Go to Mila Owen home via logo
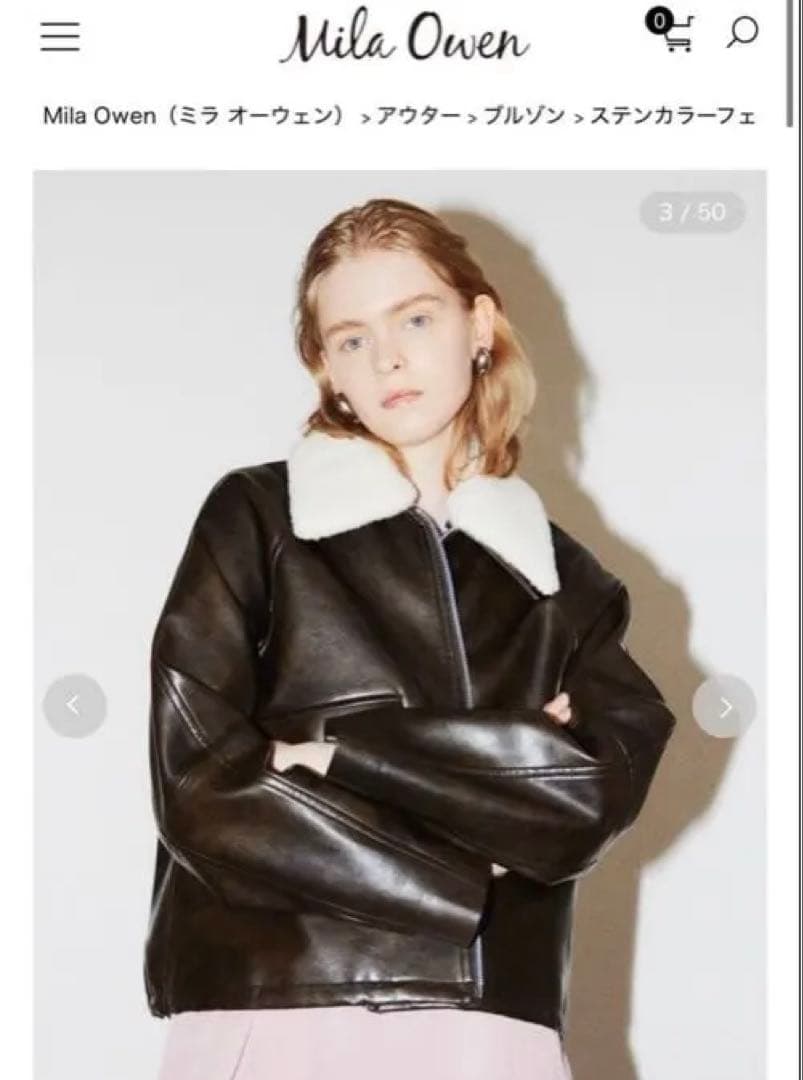803x1080 pixels. click(404, 40)
